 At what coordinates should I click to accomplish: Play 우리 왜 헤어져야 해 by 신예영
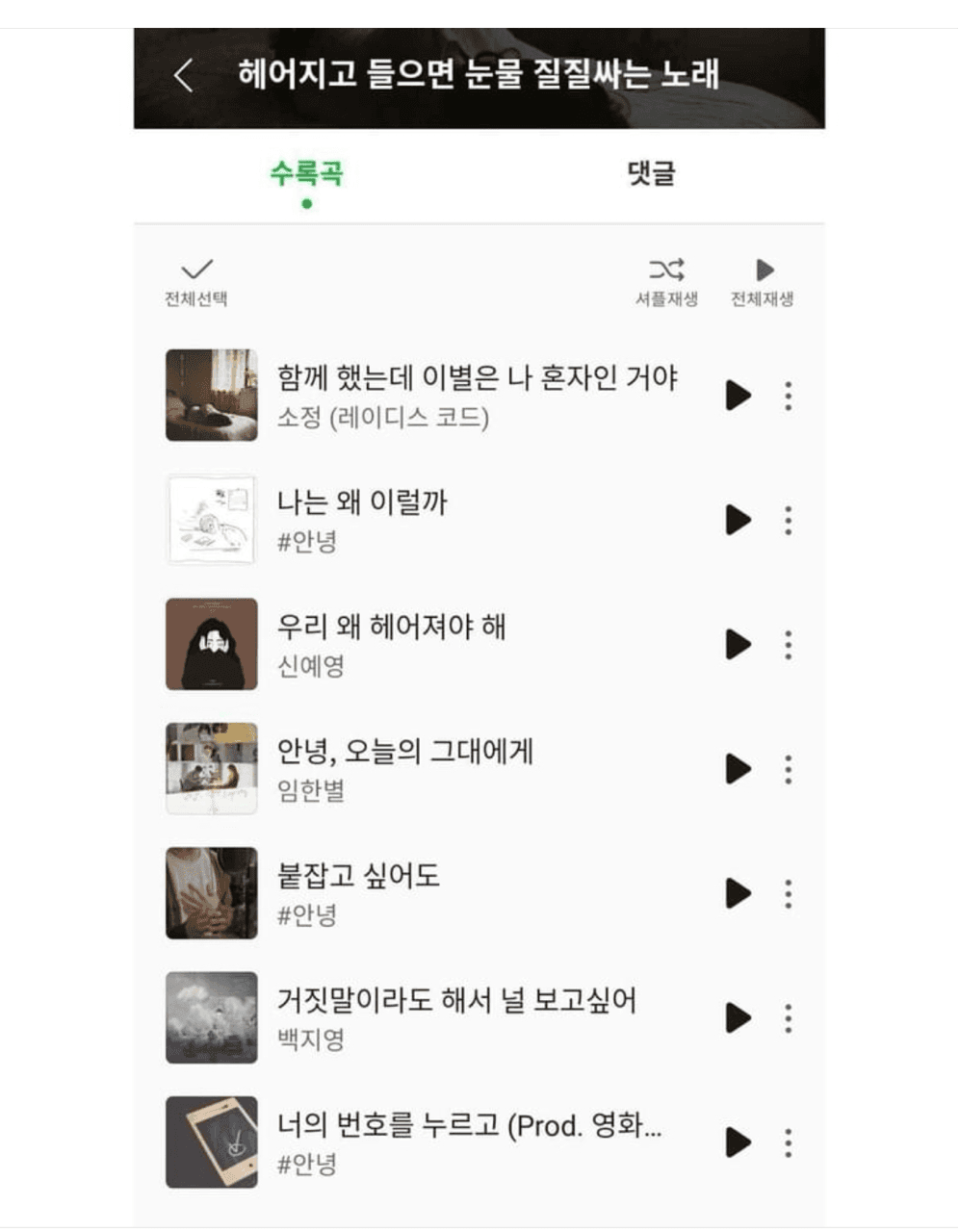pyautogui.click(x=739, y=645)
